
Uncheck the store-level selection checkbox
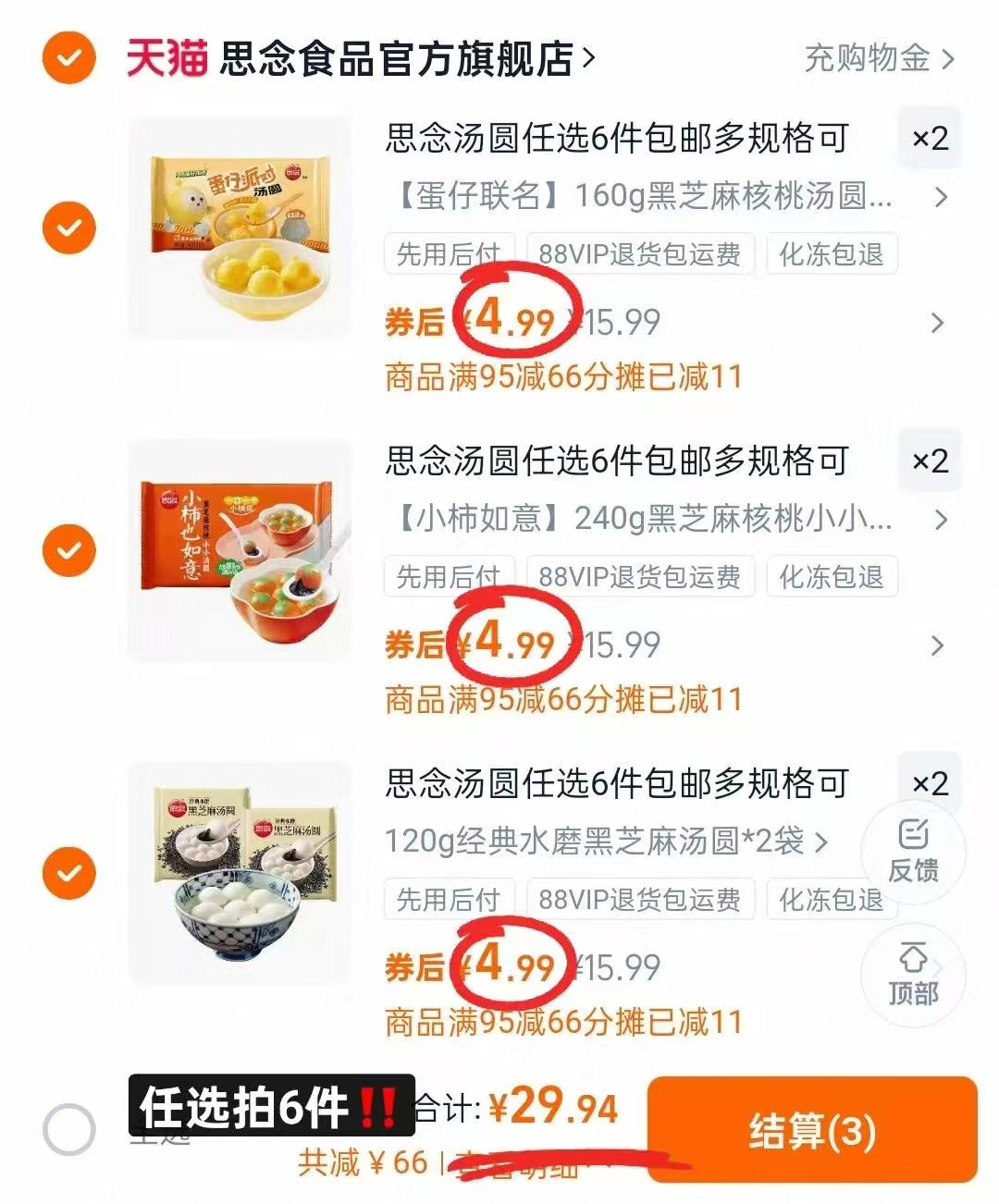pos(68,56)
